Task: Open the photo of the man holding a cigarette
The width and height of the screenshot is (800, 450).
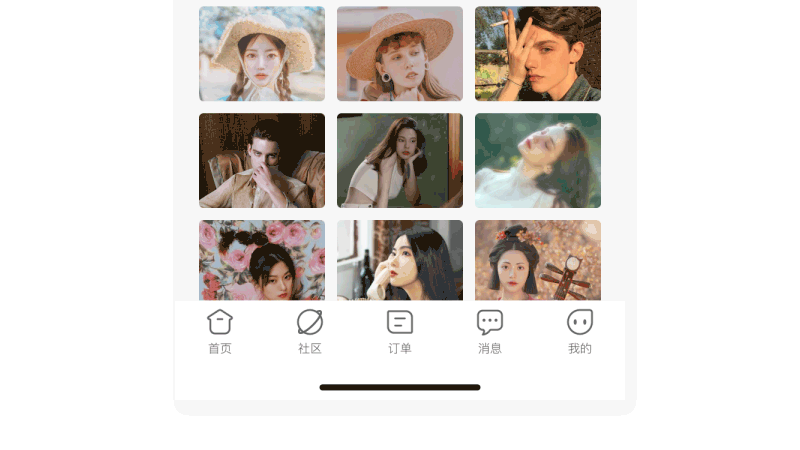Action: coord(538,54)
